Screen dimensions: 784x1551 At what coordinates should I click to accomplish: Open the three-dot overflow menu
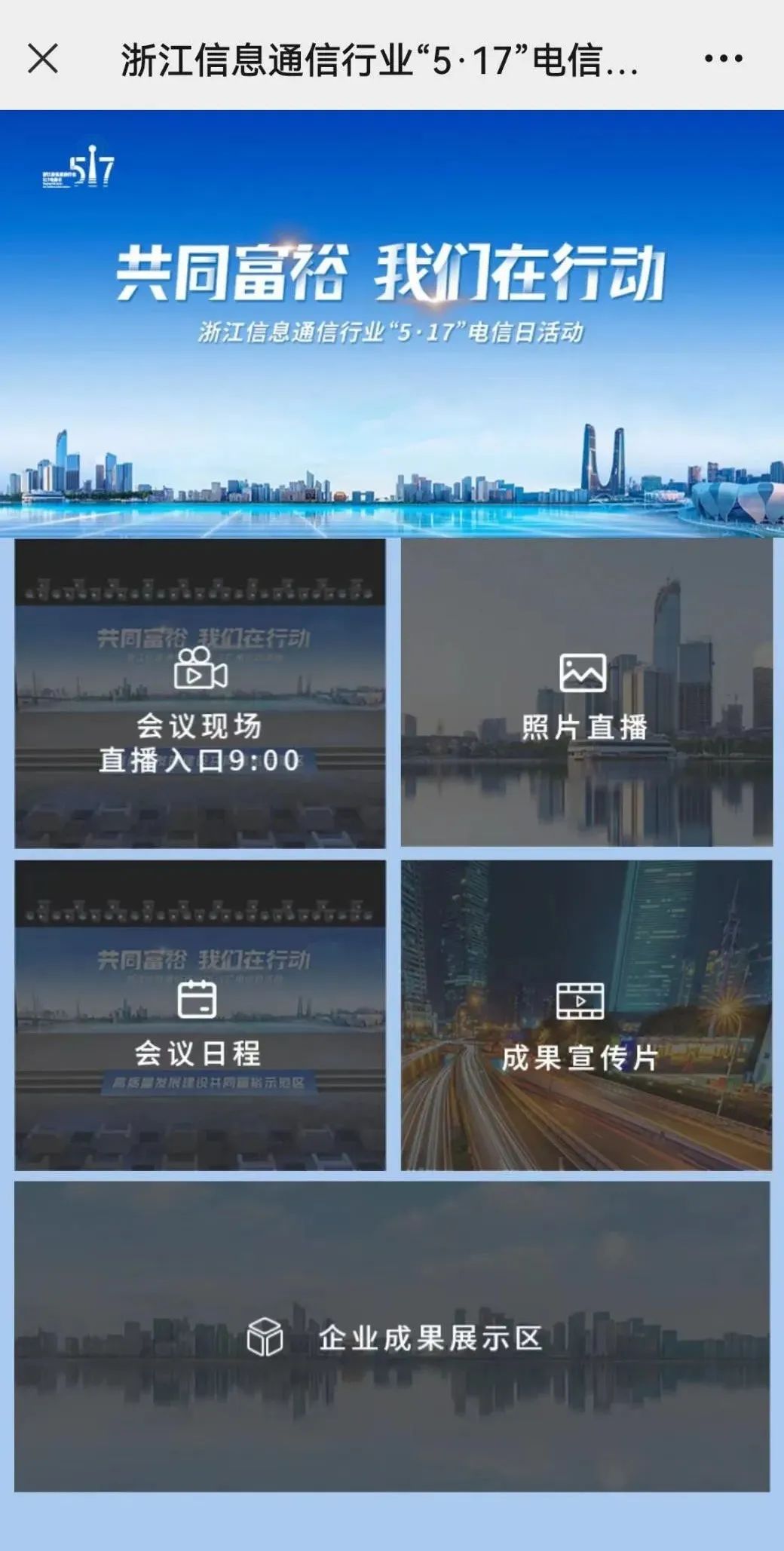(723, 58)
